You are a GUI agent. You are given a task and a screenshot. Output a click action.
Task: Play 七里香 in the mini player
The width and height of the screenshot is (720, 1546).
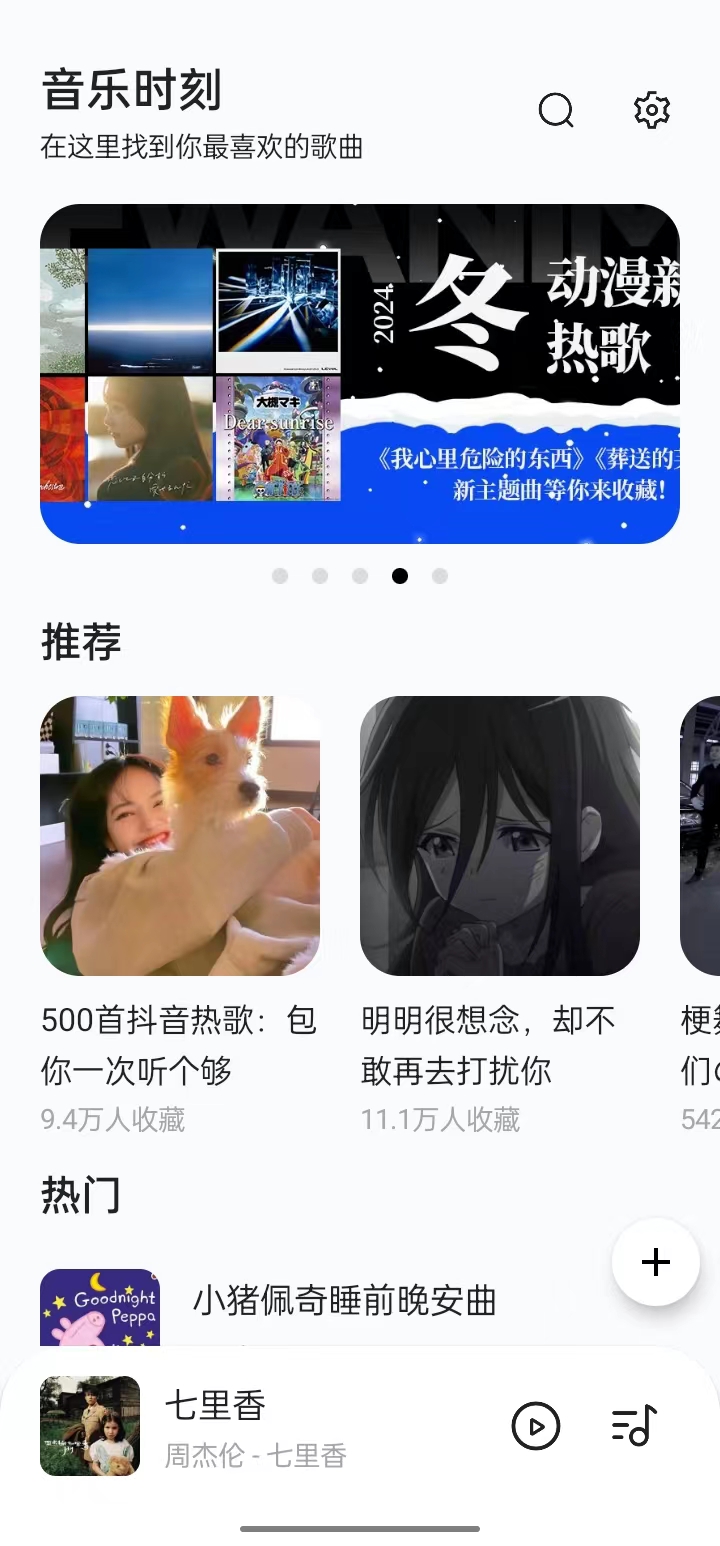[536, 1426]
